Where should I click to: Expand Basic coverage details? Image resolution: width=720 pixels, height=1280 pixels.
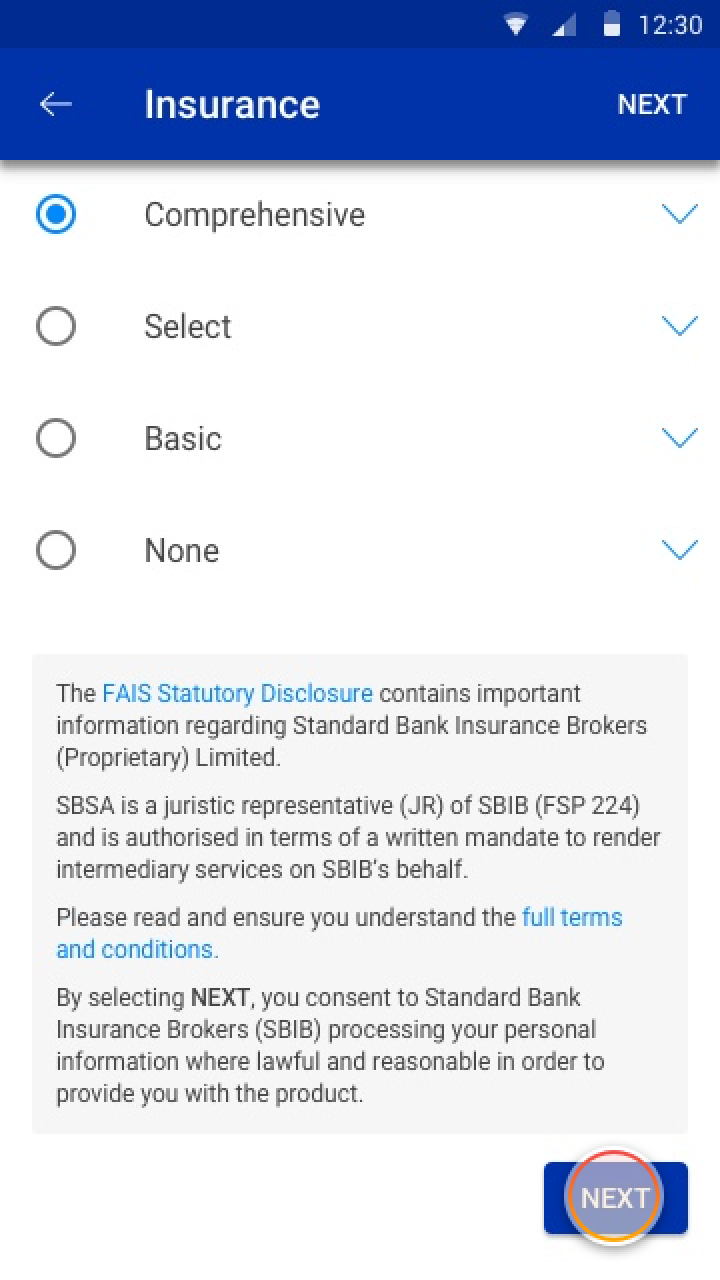tap(679, 437)
